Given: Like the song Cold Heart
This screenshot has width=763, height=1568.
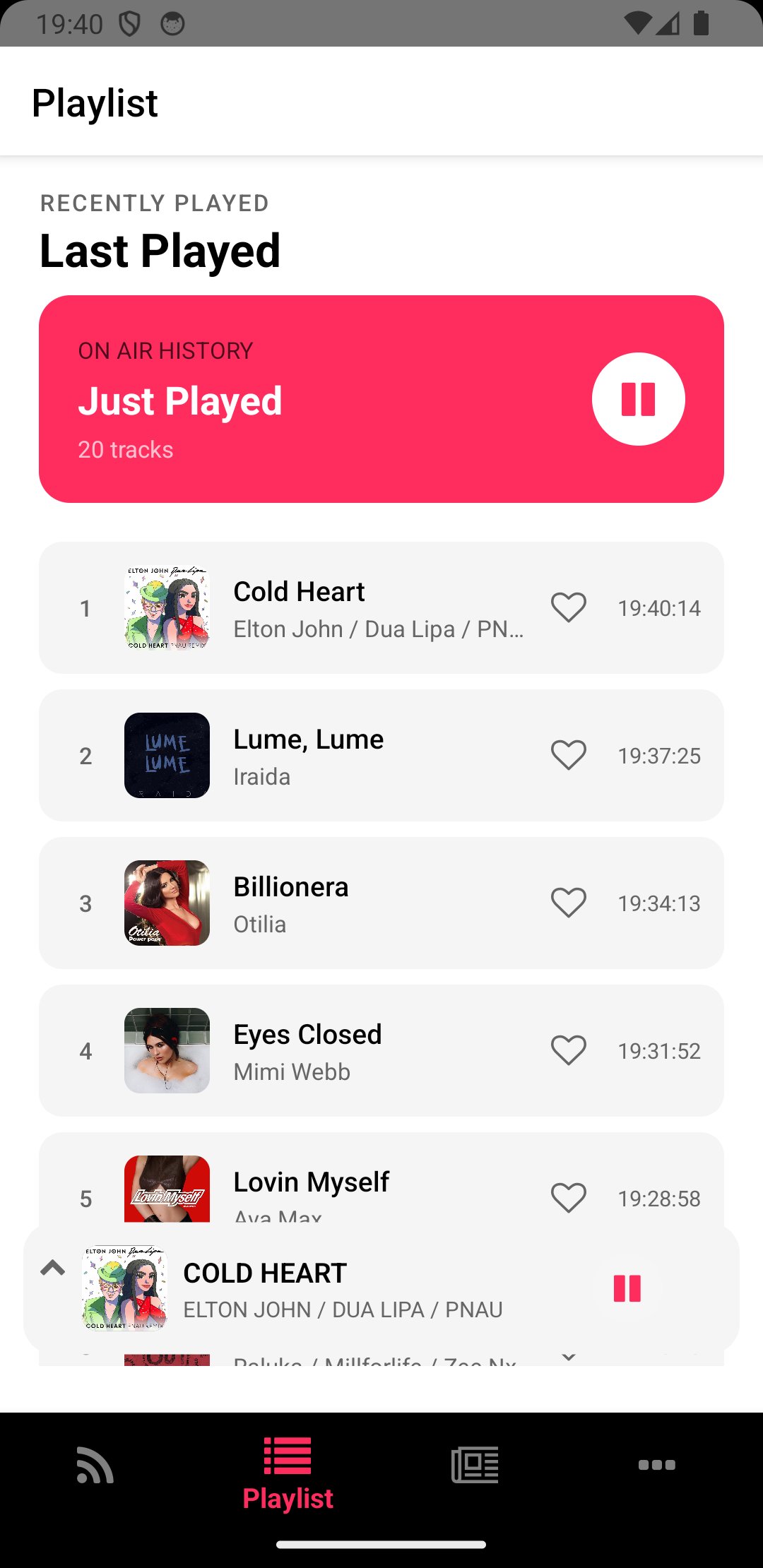Looking at the screenshot, I should click(569, 607).
